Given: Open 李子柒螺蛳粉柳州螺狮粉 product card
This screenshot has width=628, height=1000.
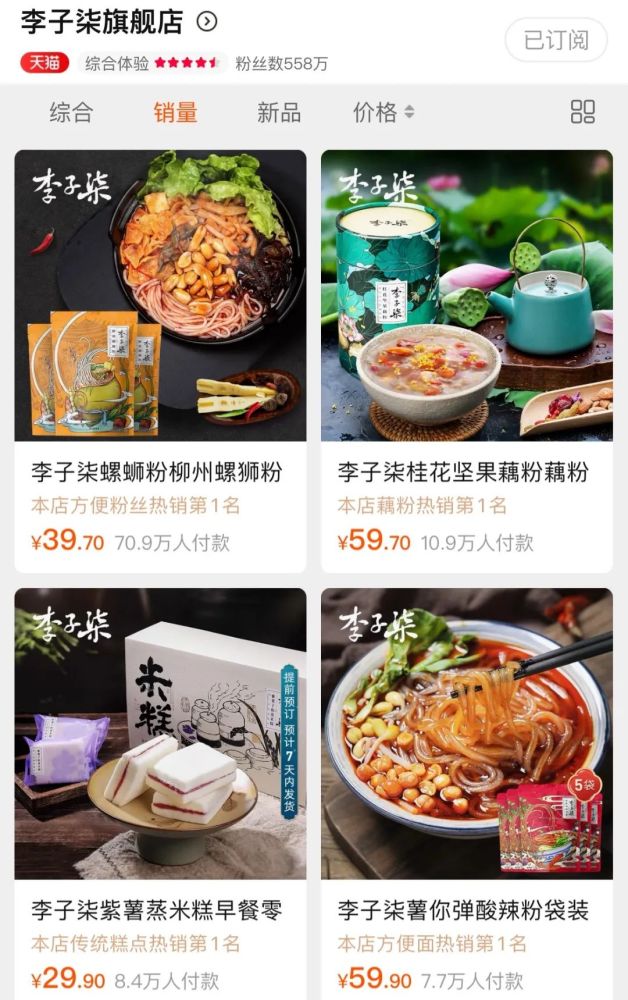Looking at the screenshot, I should pos(160,360).
